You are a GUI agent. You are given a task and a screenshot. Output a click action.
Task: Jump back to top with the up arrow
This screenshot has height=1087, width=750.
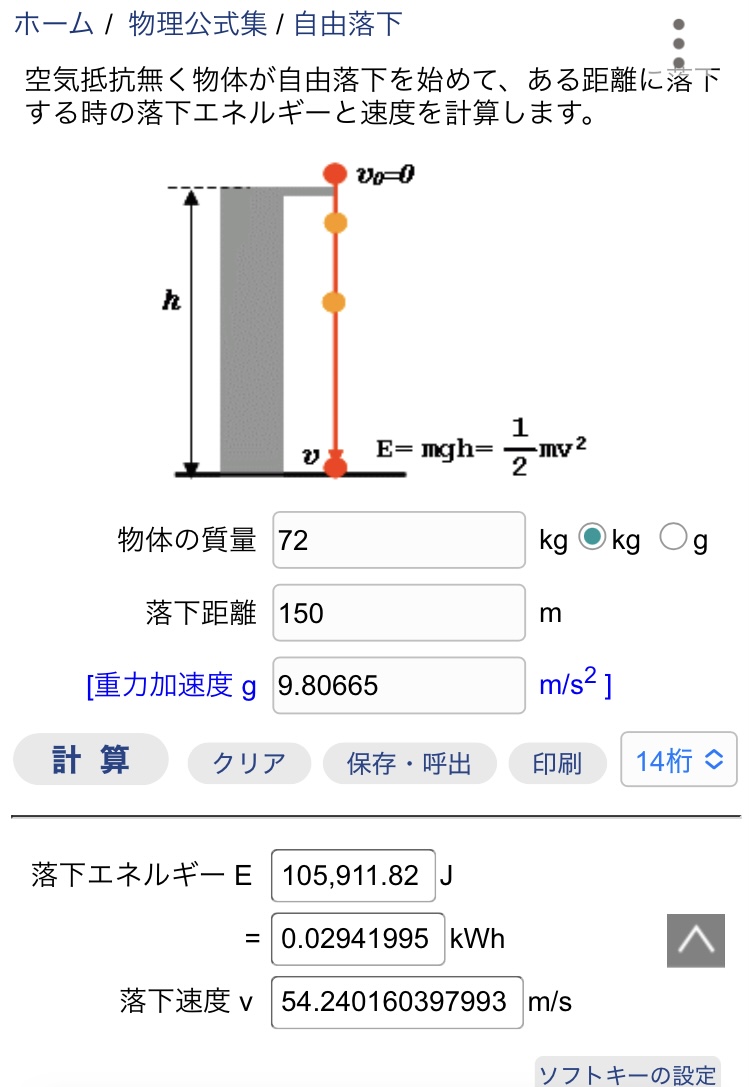(x=695, y=940)
